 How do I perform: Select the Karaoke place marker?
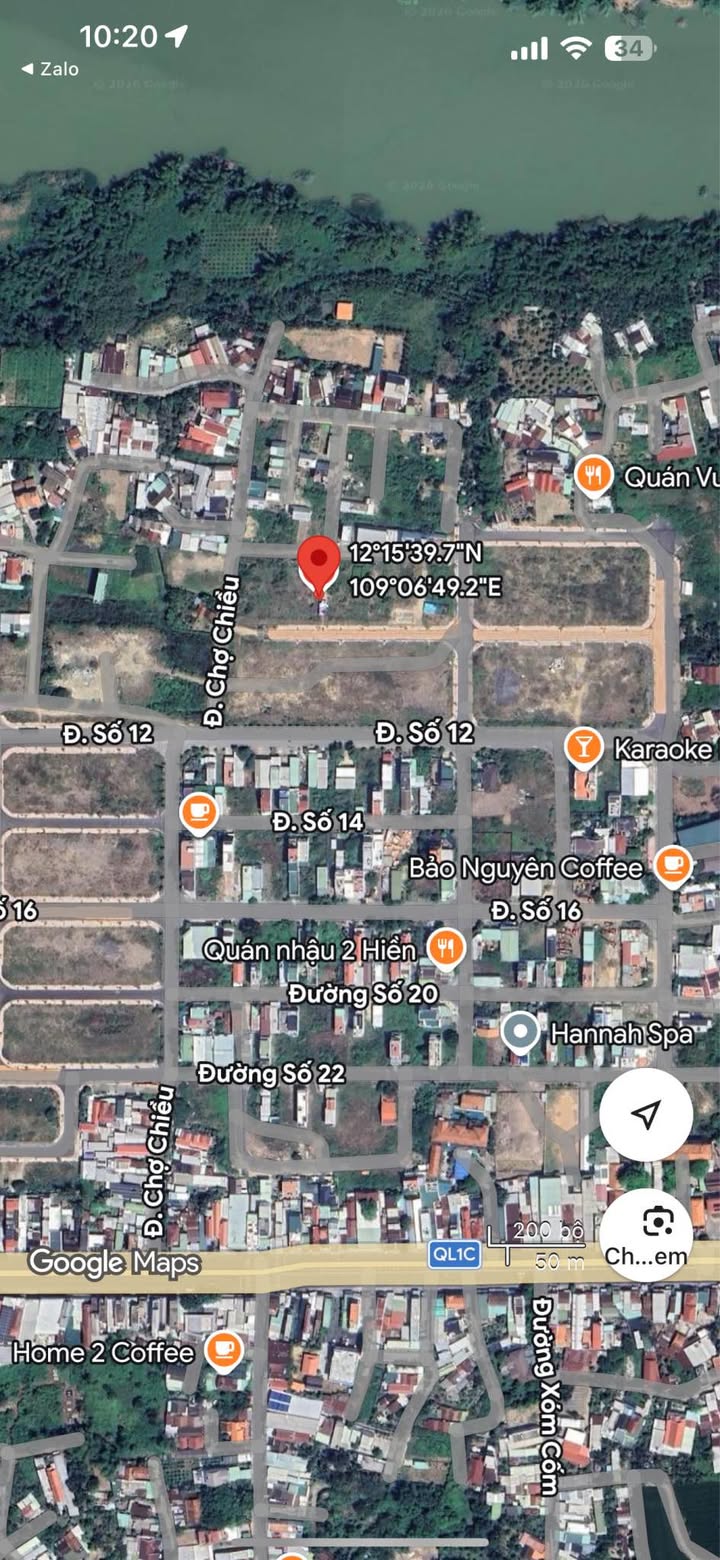click(x=583, y=749)
